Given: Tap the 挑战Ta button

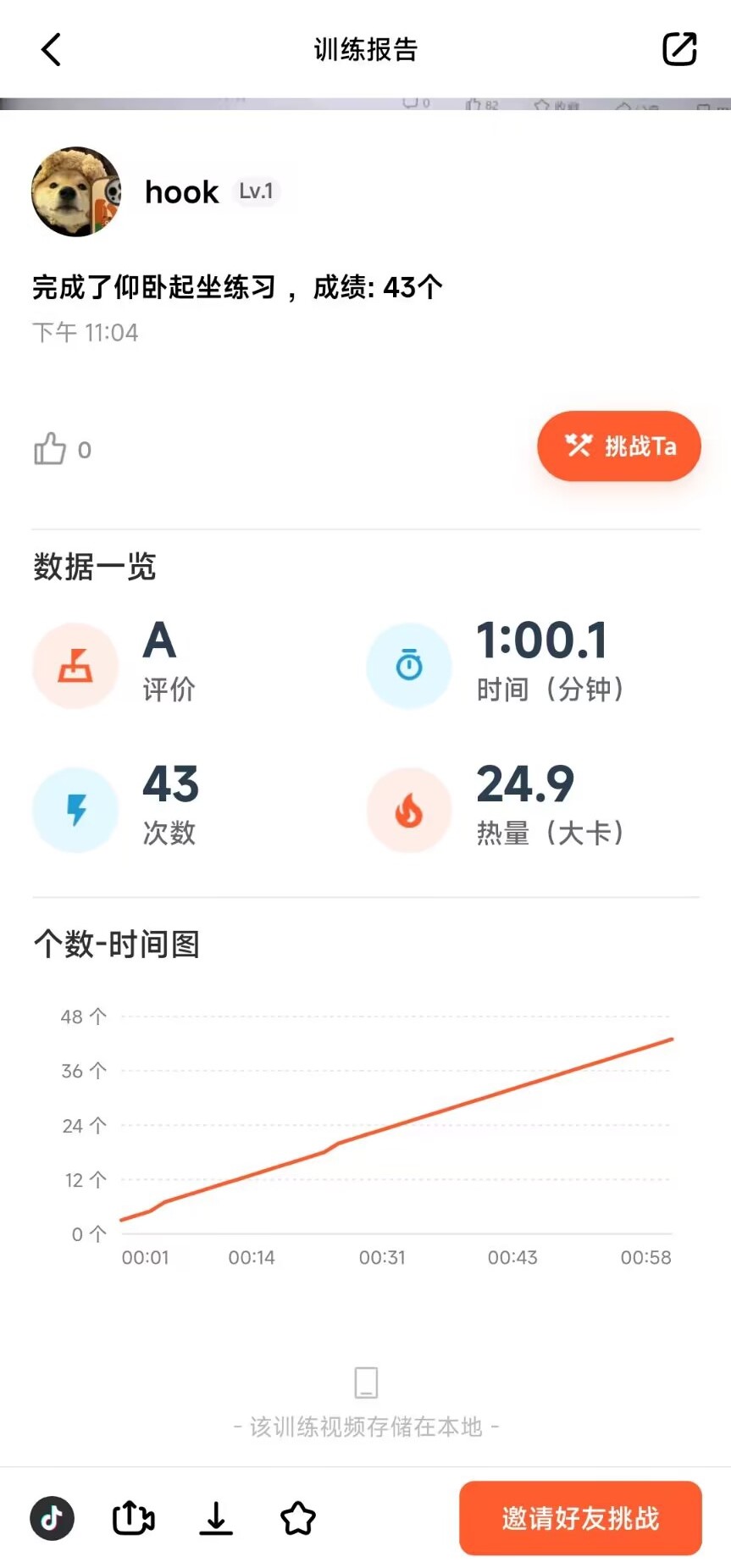Looking at the screenshot, I should (x=618, y=446).
